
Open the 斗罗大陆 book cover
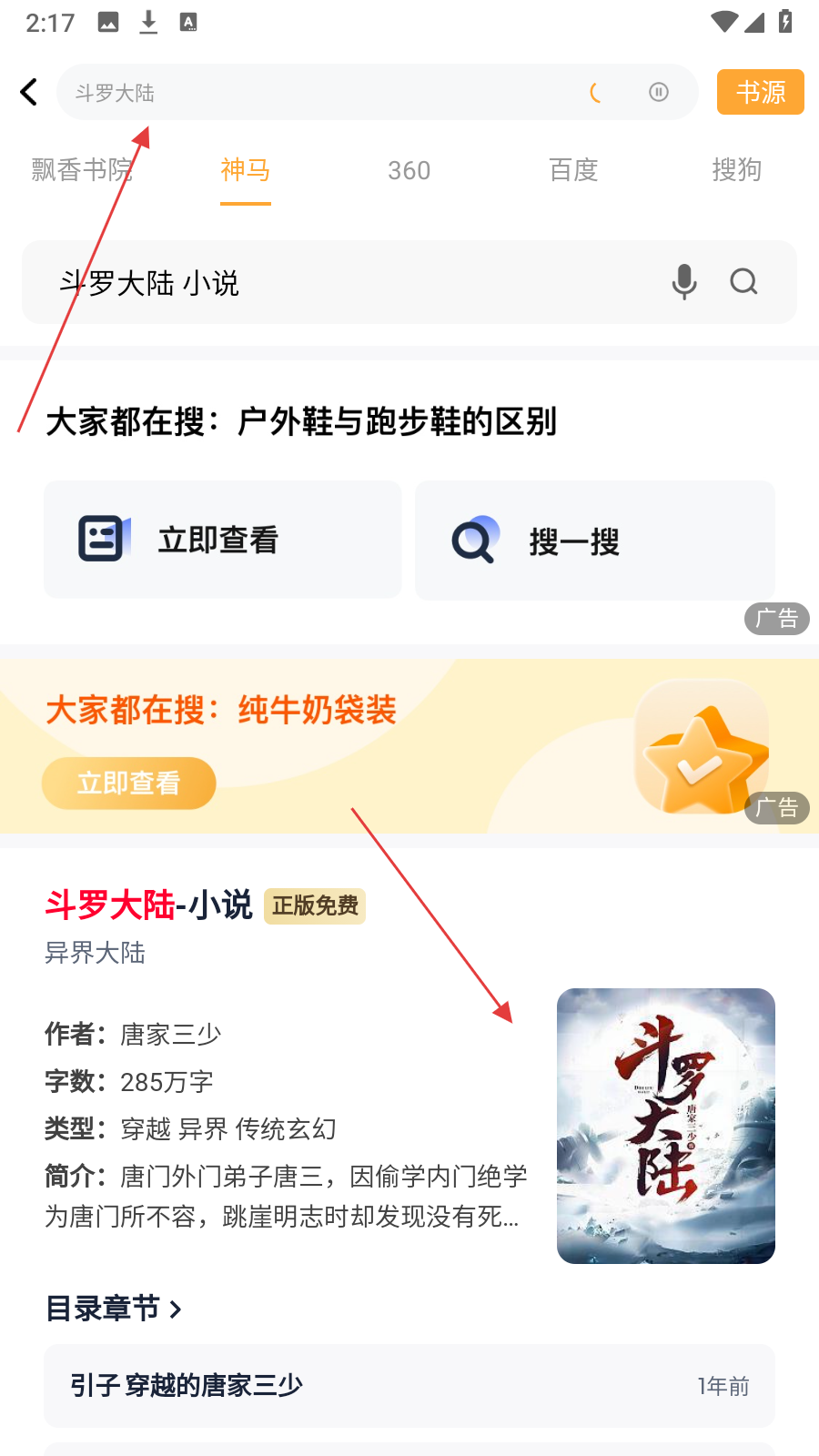pos(665,1126)
